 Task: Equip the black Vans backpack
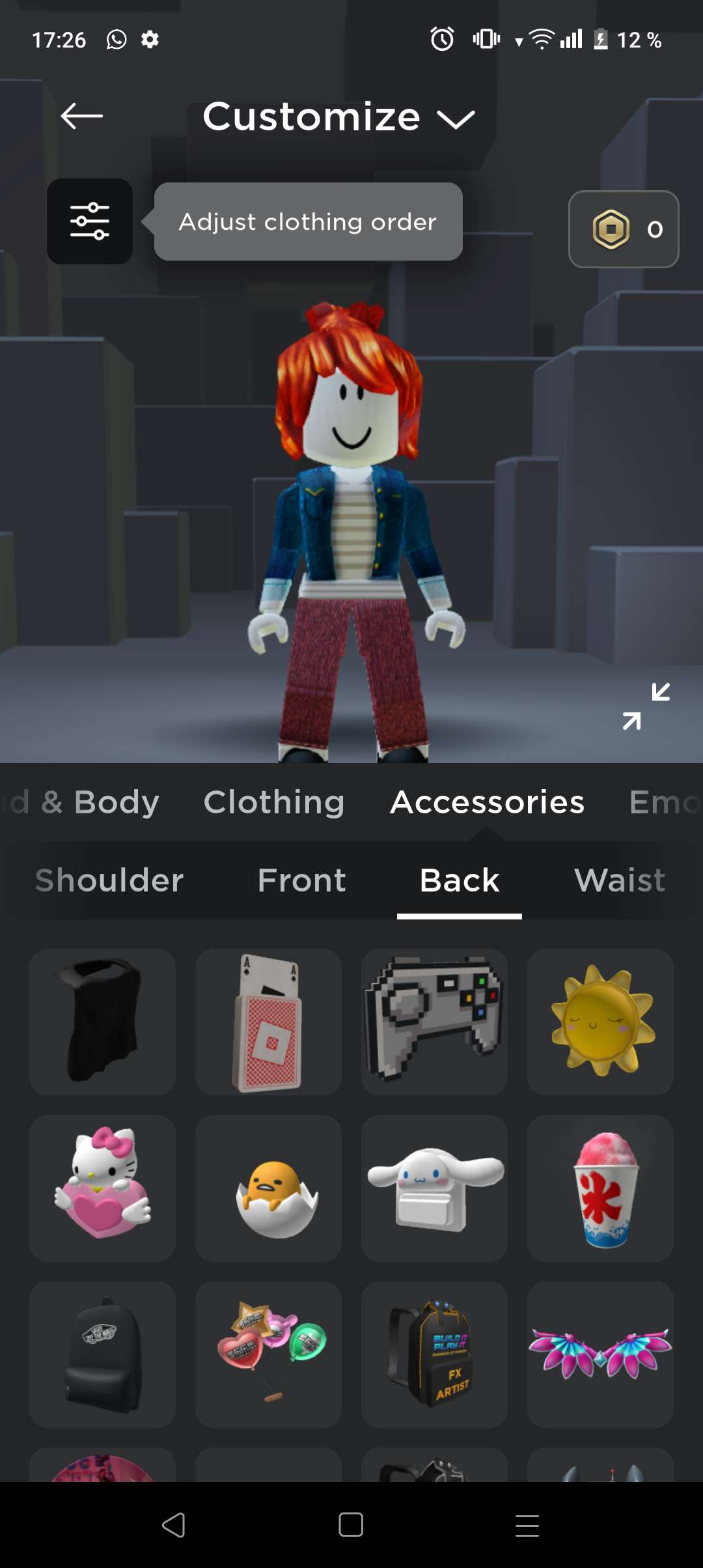click(102, 1354)
